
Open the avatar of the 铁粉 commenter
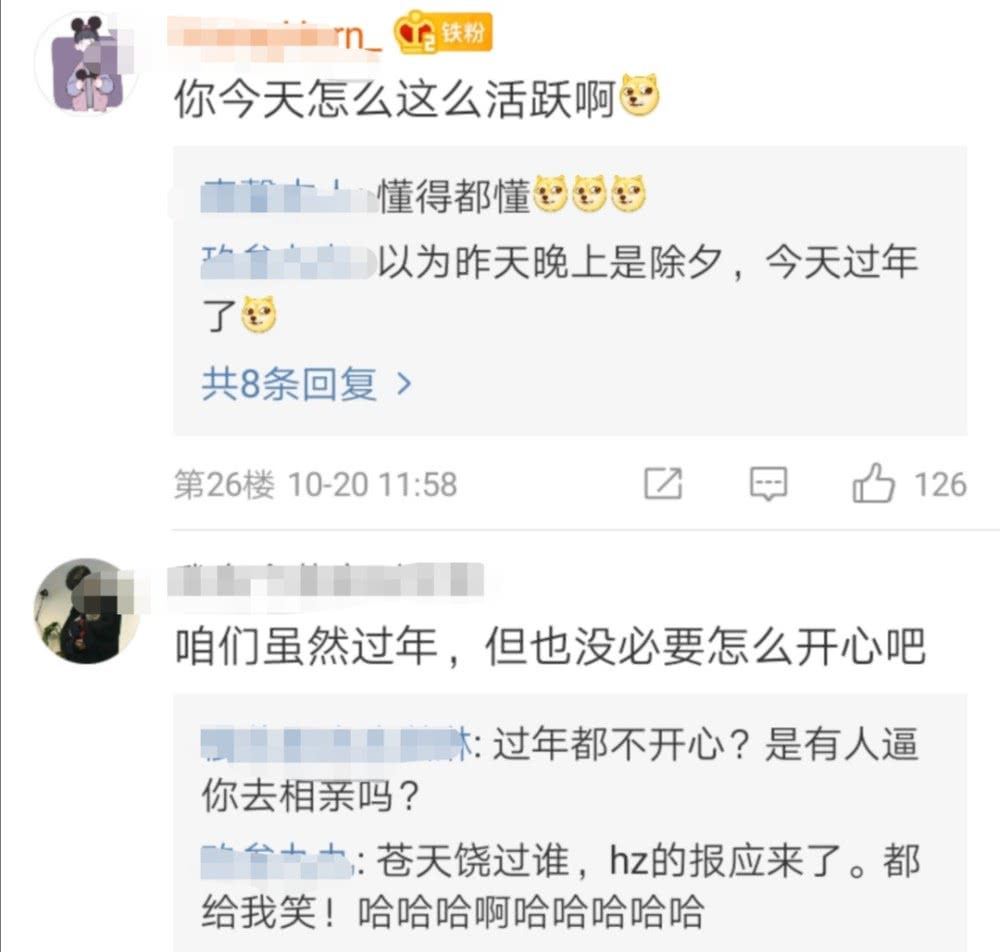click(85, 62)
